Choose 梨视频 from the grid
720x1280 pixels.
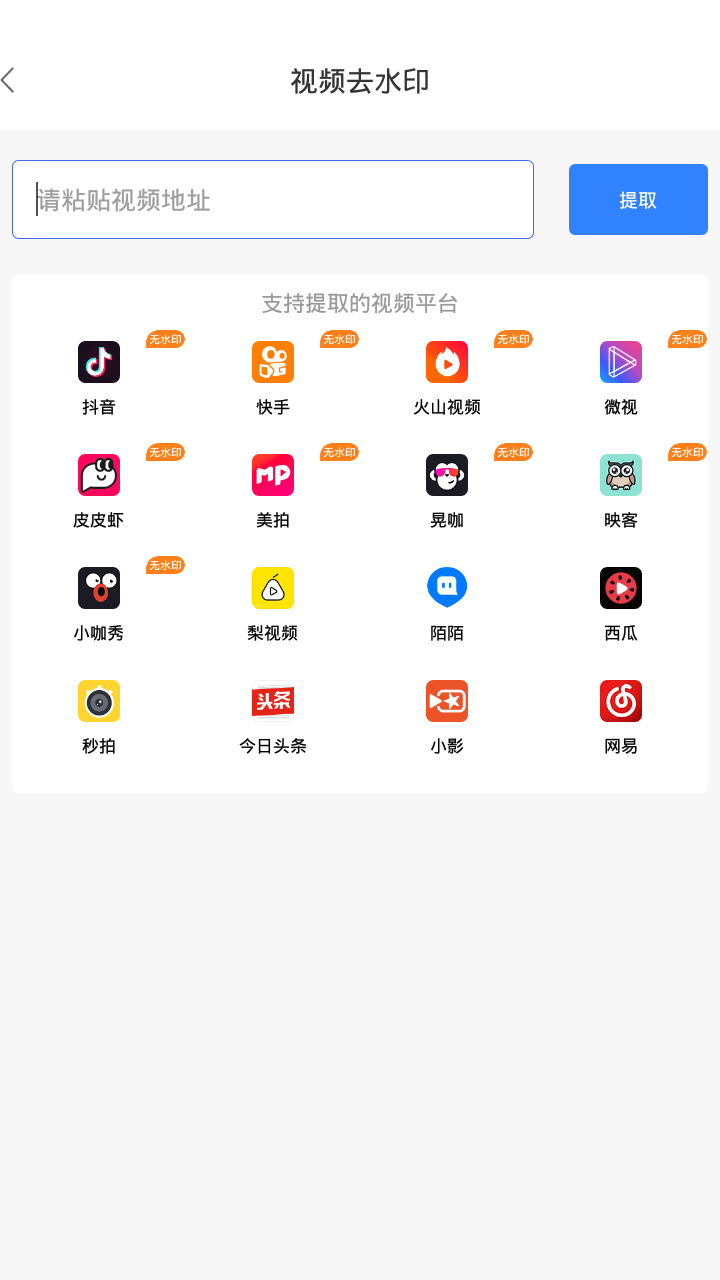coord(273,588)
